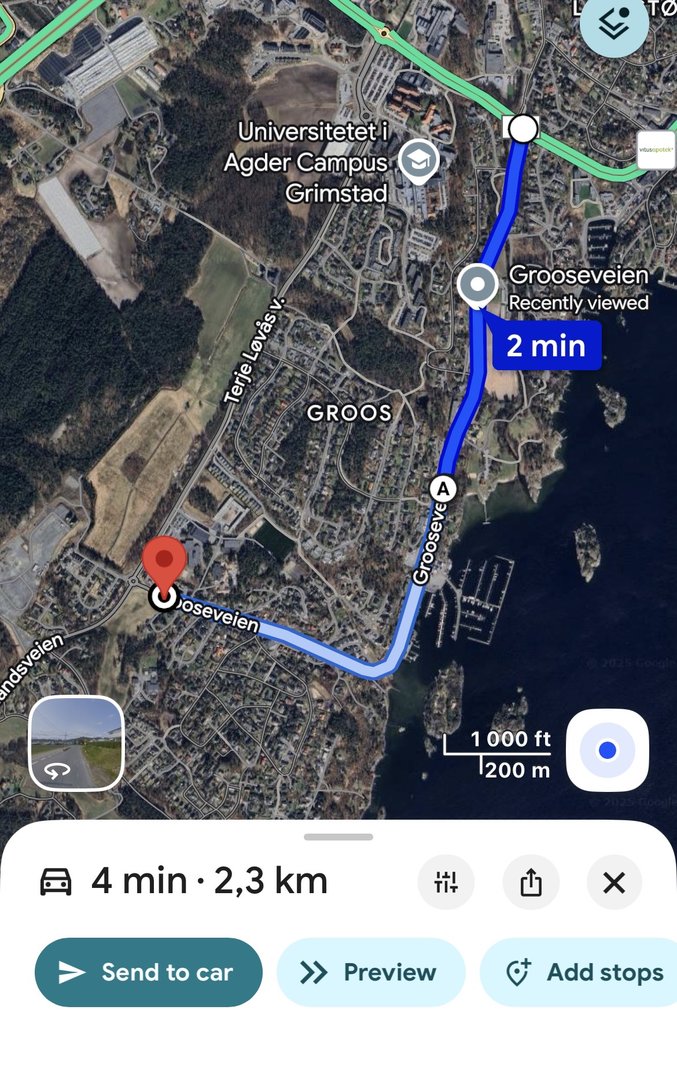Open the map layers selector

[614, 25]
